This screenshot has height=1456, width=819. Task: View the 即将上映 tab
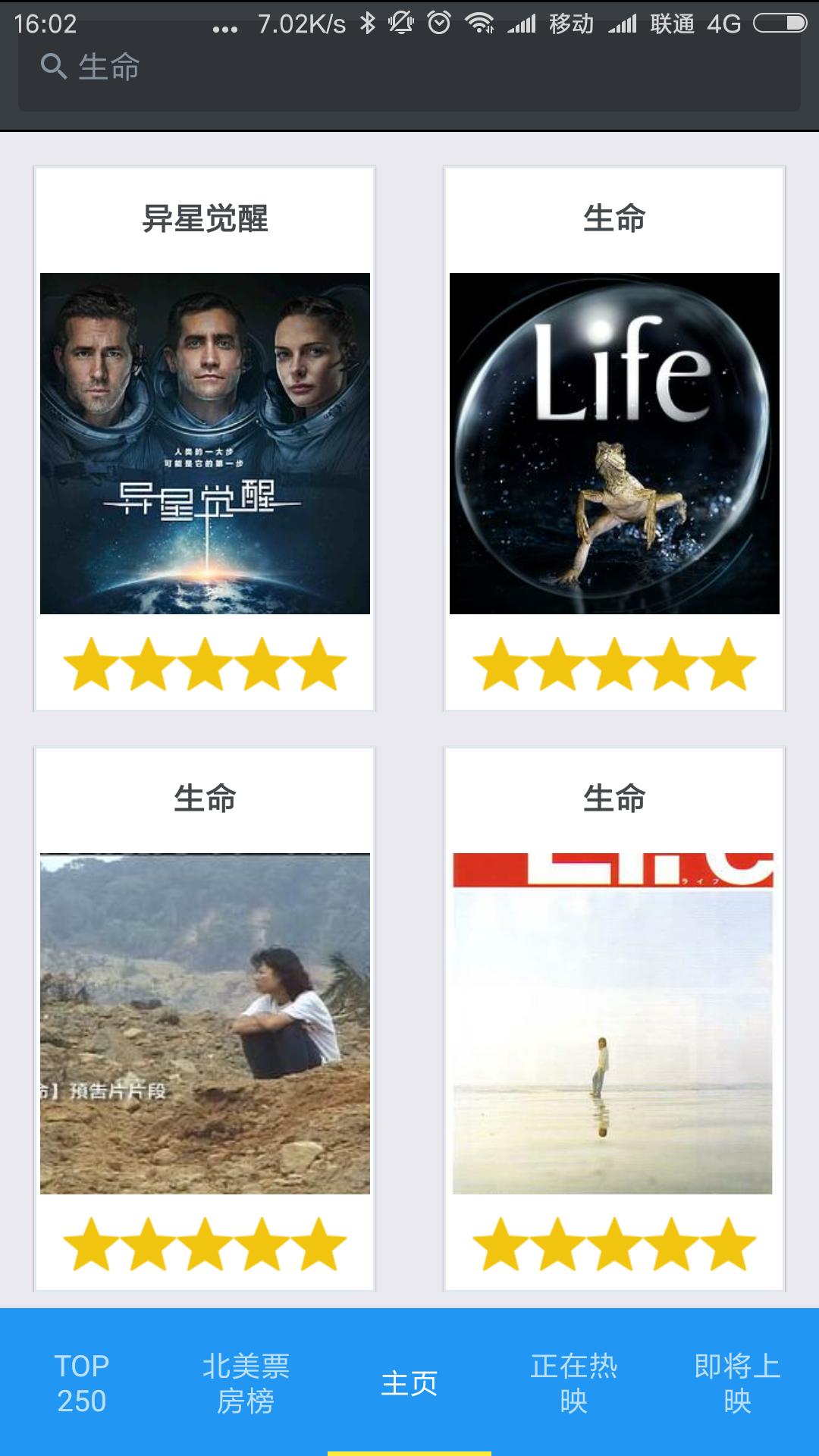(737, 1382)
